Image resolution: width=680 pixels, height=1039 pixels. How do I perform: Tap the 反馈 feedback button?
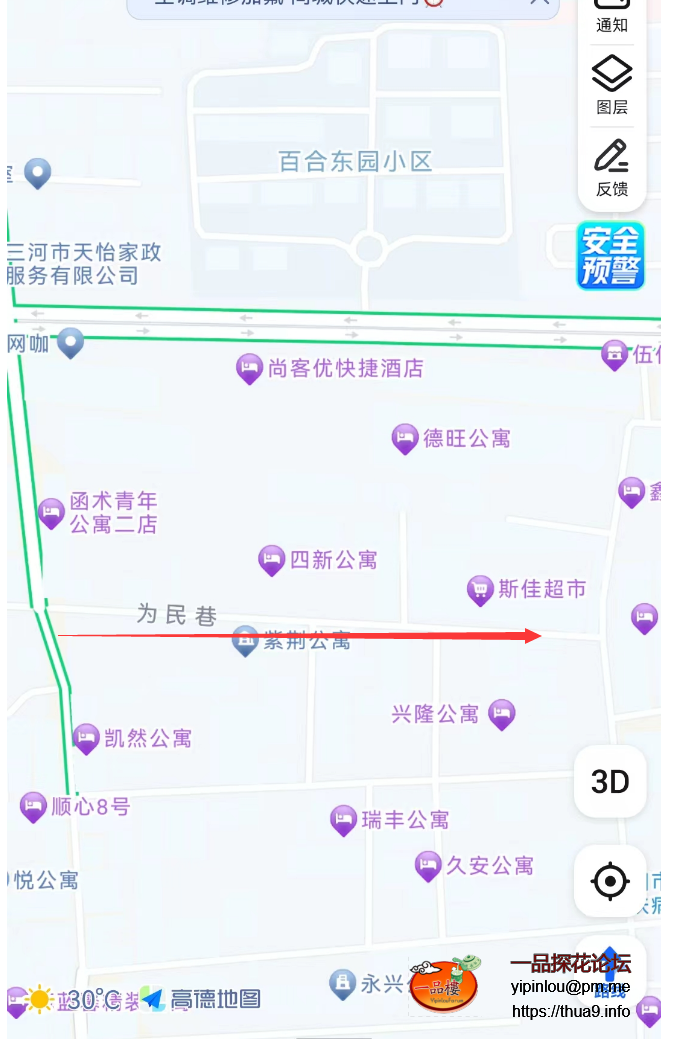[x=612, y=167]
